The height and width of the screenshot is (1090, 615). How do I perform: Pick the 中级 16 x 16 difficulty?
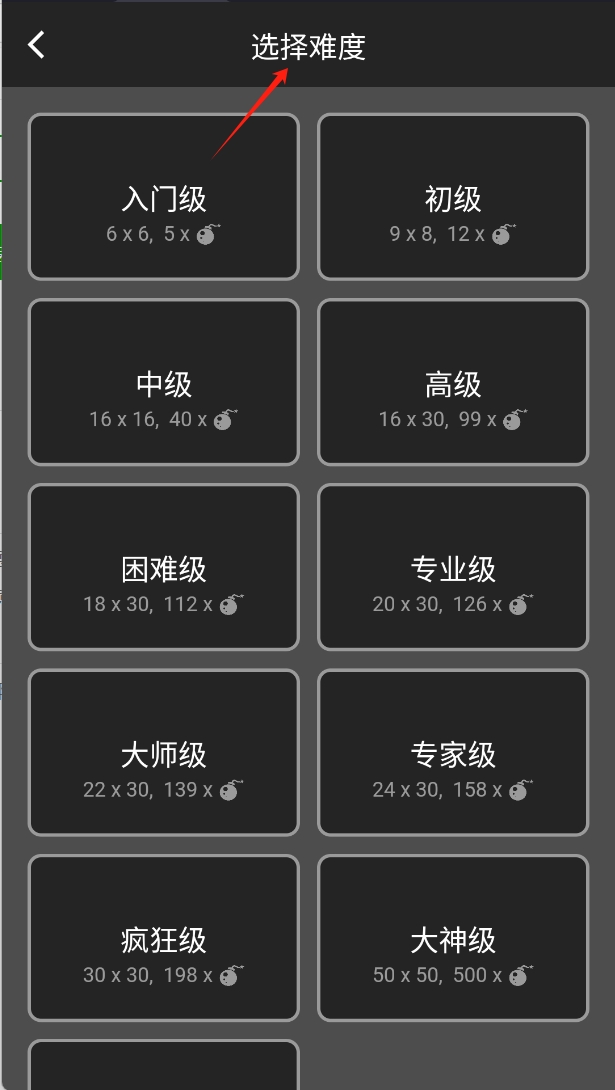pyautogui.click(x=164, y=382)
